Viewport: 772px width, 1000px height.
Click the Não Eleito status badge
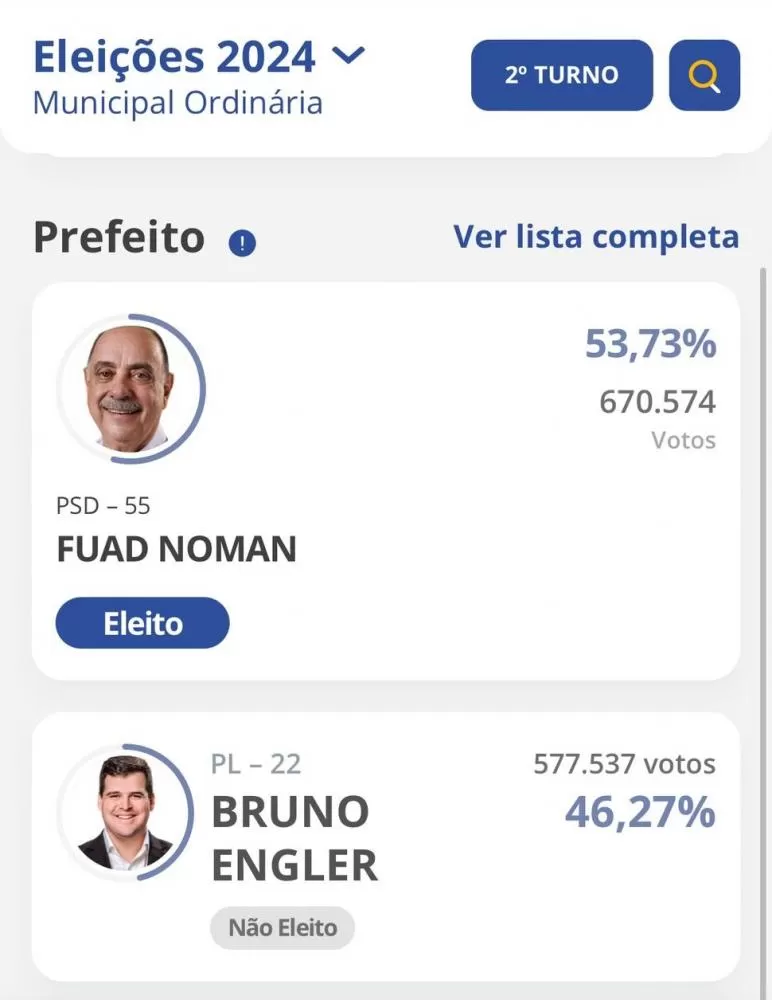click(282, 927)
